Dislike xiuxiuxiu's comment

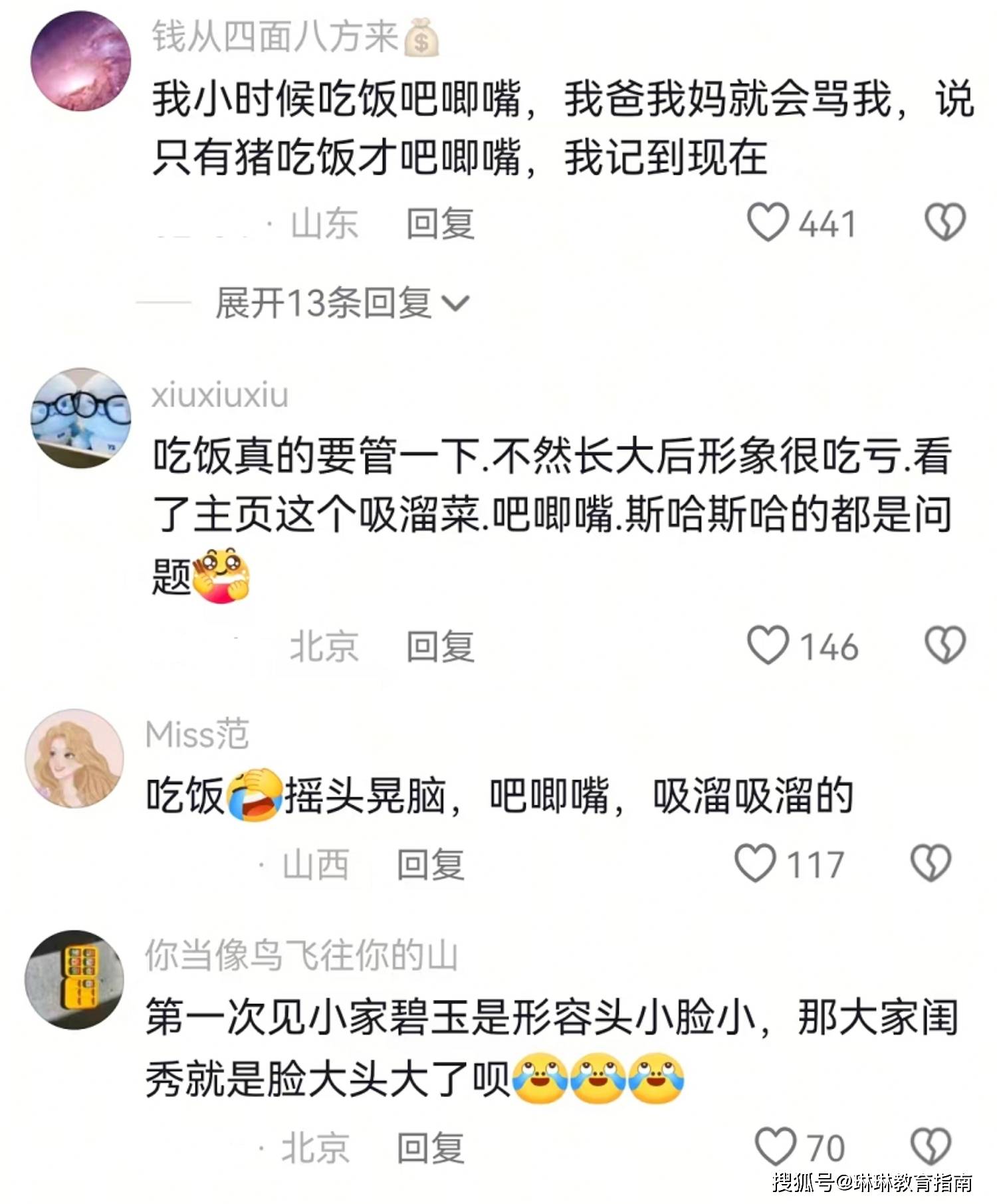click(x=944, y=645)
